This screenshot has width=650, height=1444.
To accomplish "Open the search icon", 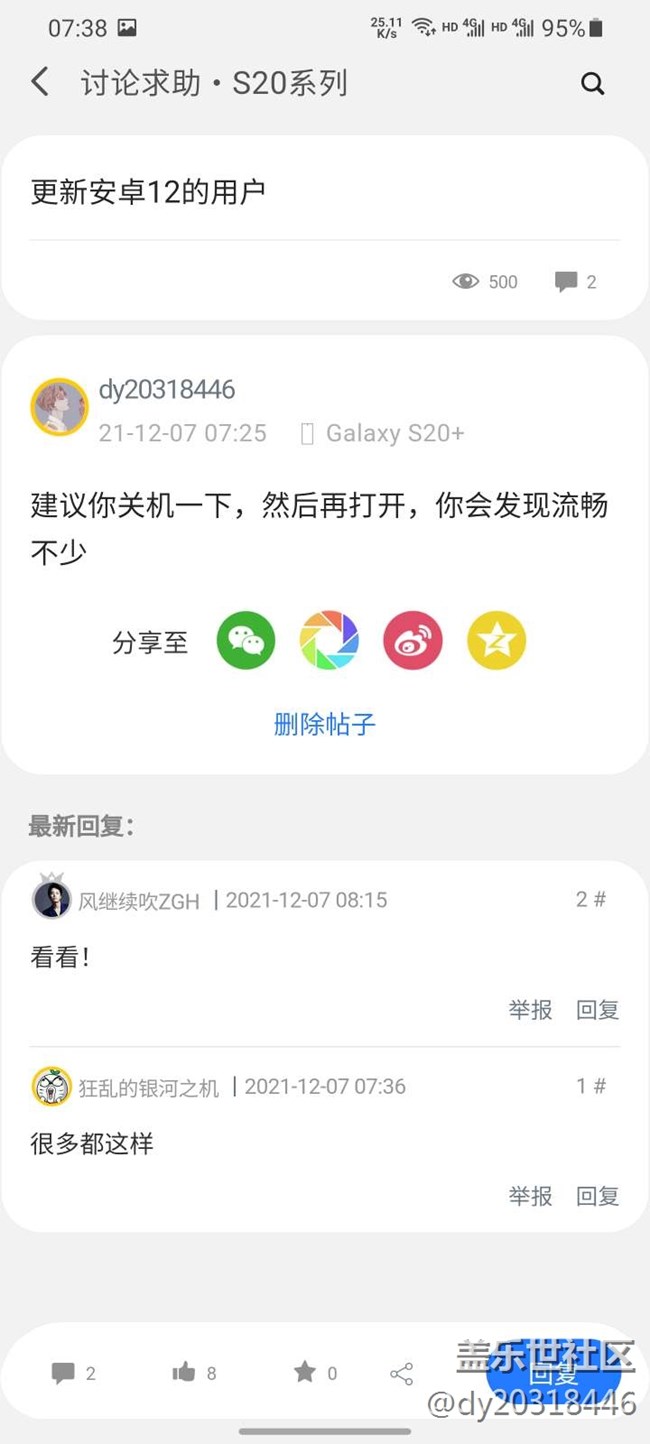I will tap(593, 84).
